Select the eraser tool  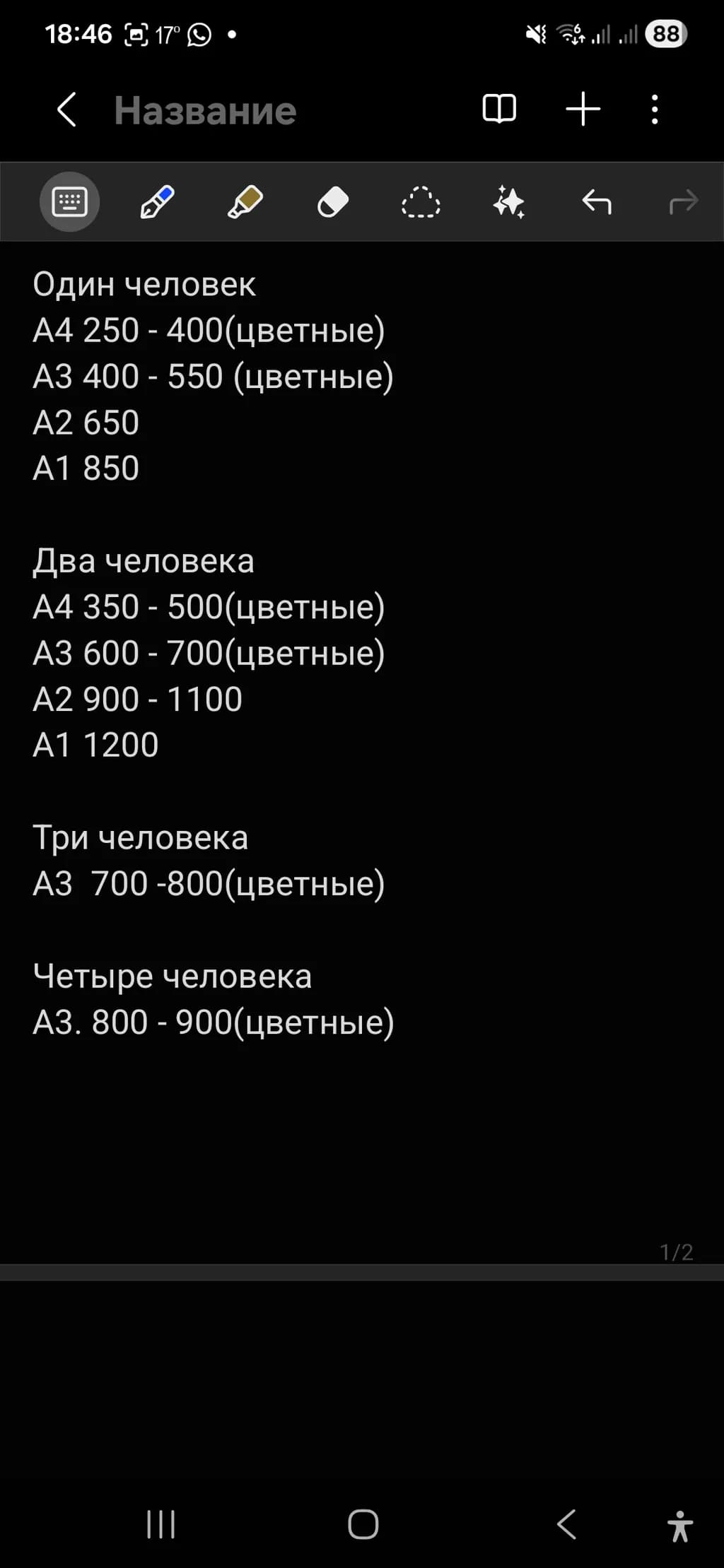[x=333, y=202]
